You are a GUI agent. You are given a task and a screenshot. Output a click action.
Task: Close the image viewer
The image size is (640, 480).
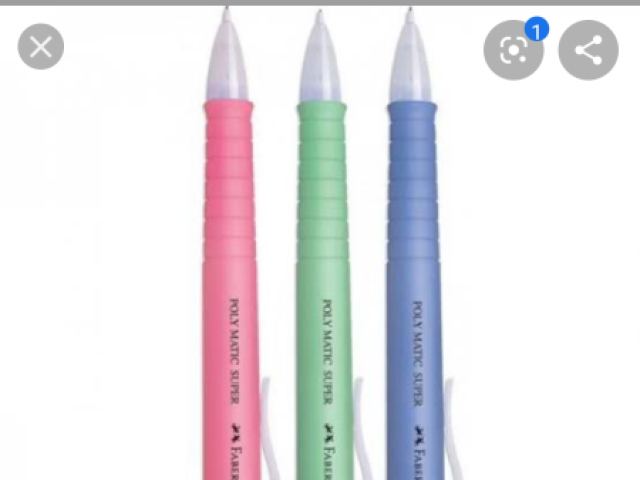[x=41, y=46]
